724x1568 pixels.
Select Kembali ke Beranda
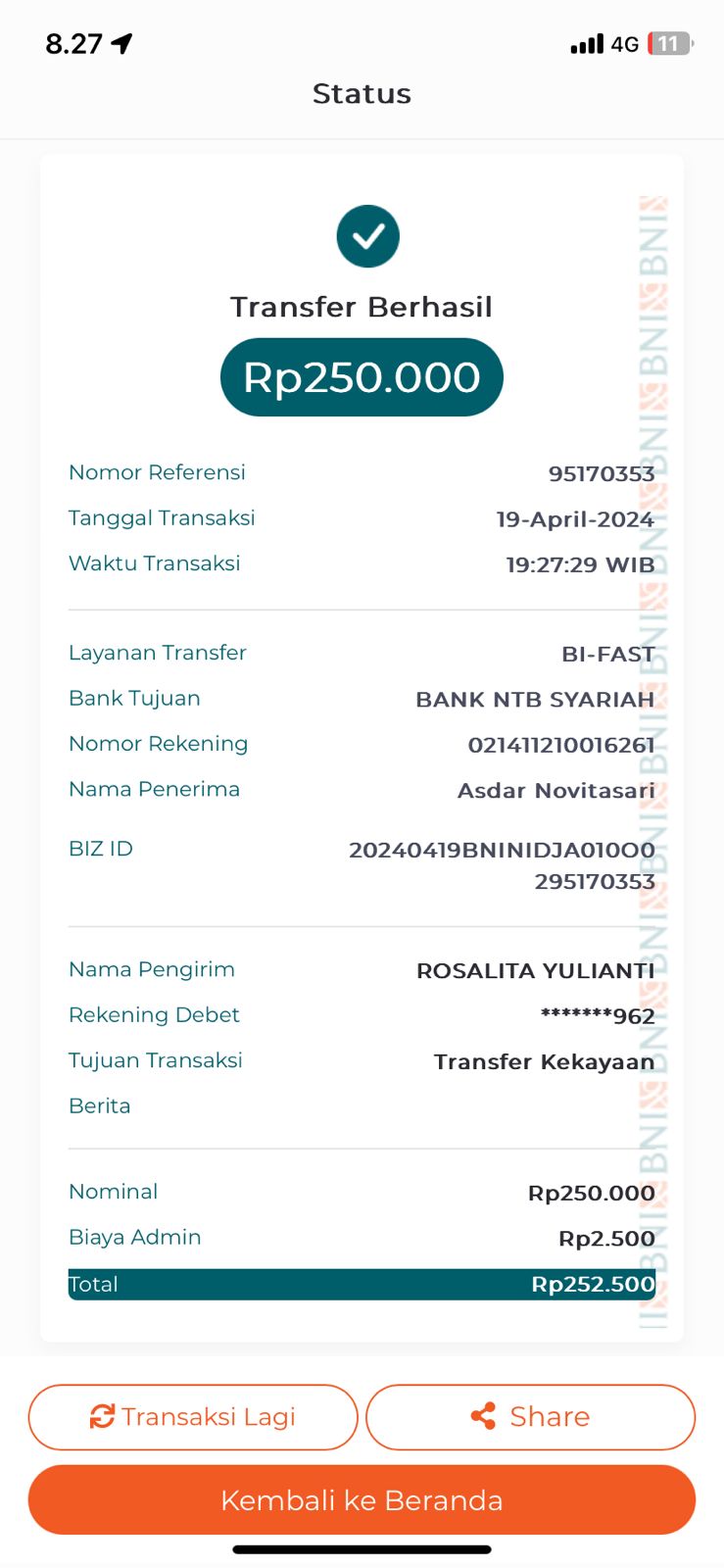[x=362, y=1499]
